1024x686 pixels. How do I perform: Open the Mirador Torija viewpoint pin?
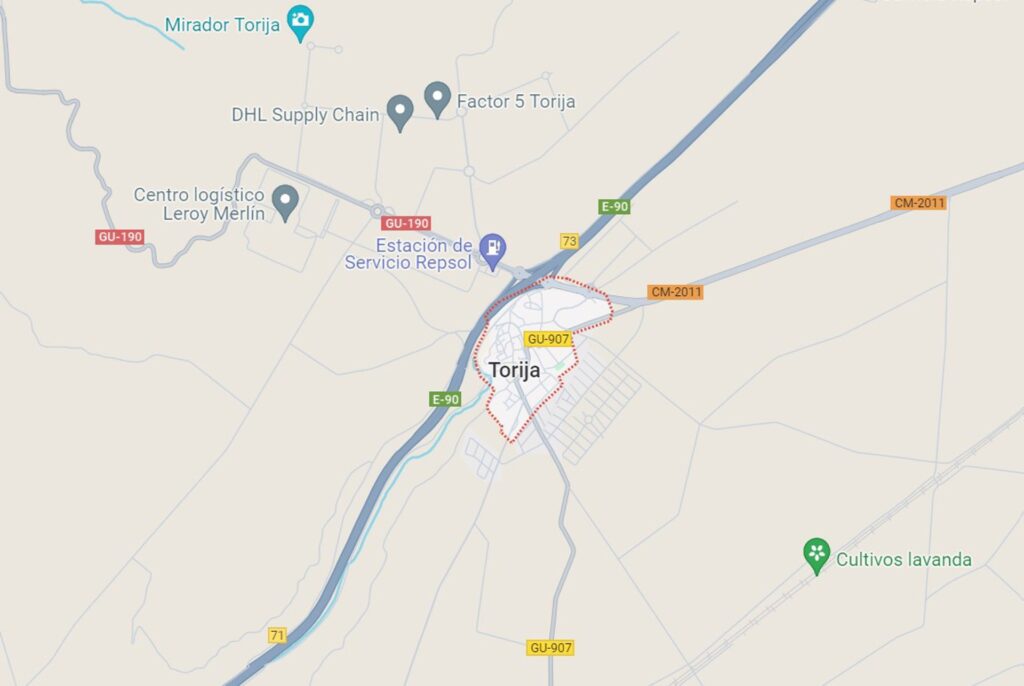[299, 20]
